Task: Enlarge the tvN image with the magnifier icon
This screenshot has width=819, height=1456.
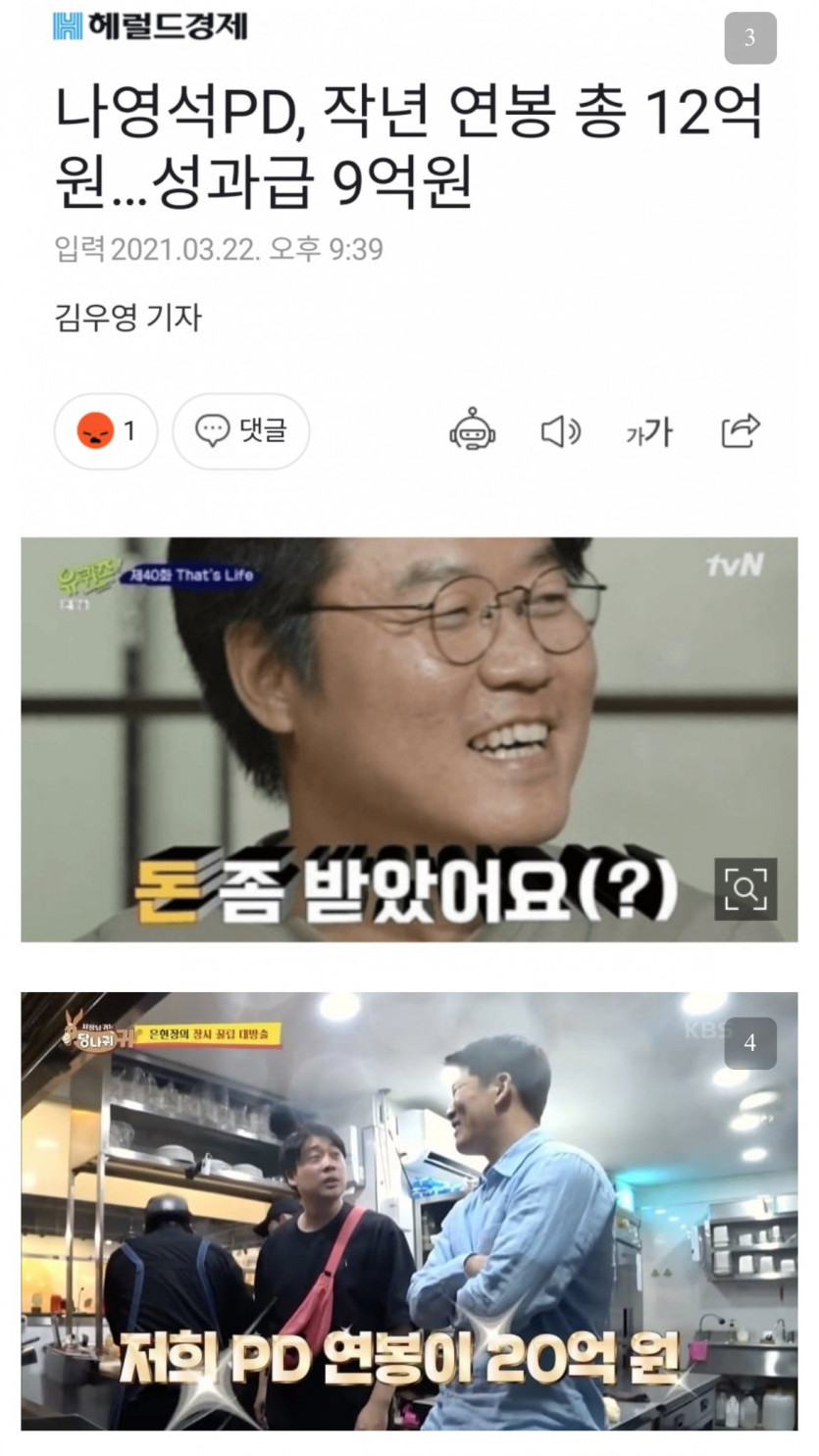Action: 745,889
